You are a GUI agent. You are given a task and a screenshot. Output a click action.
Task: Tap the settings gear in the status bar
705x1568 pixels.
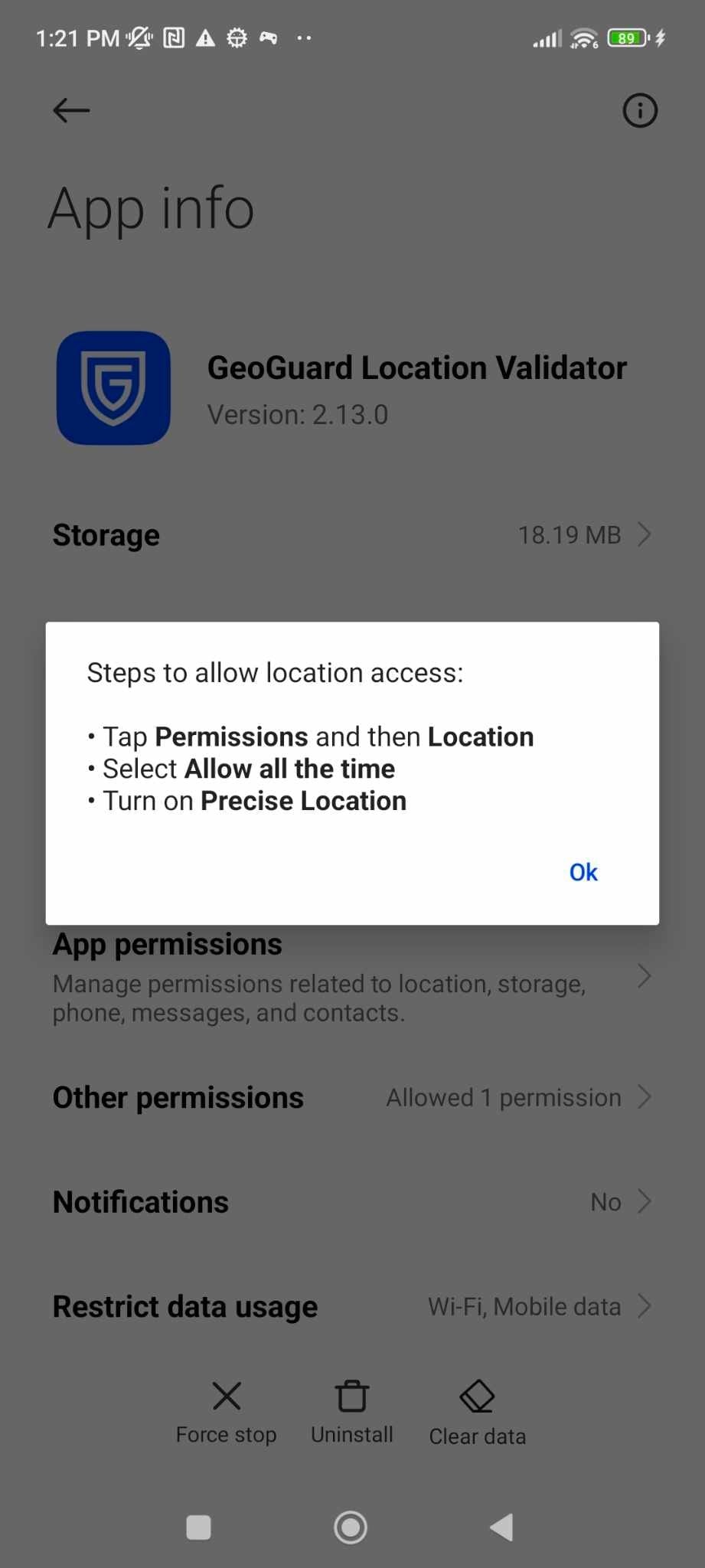237,38
